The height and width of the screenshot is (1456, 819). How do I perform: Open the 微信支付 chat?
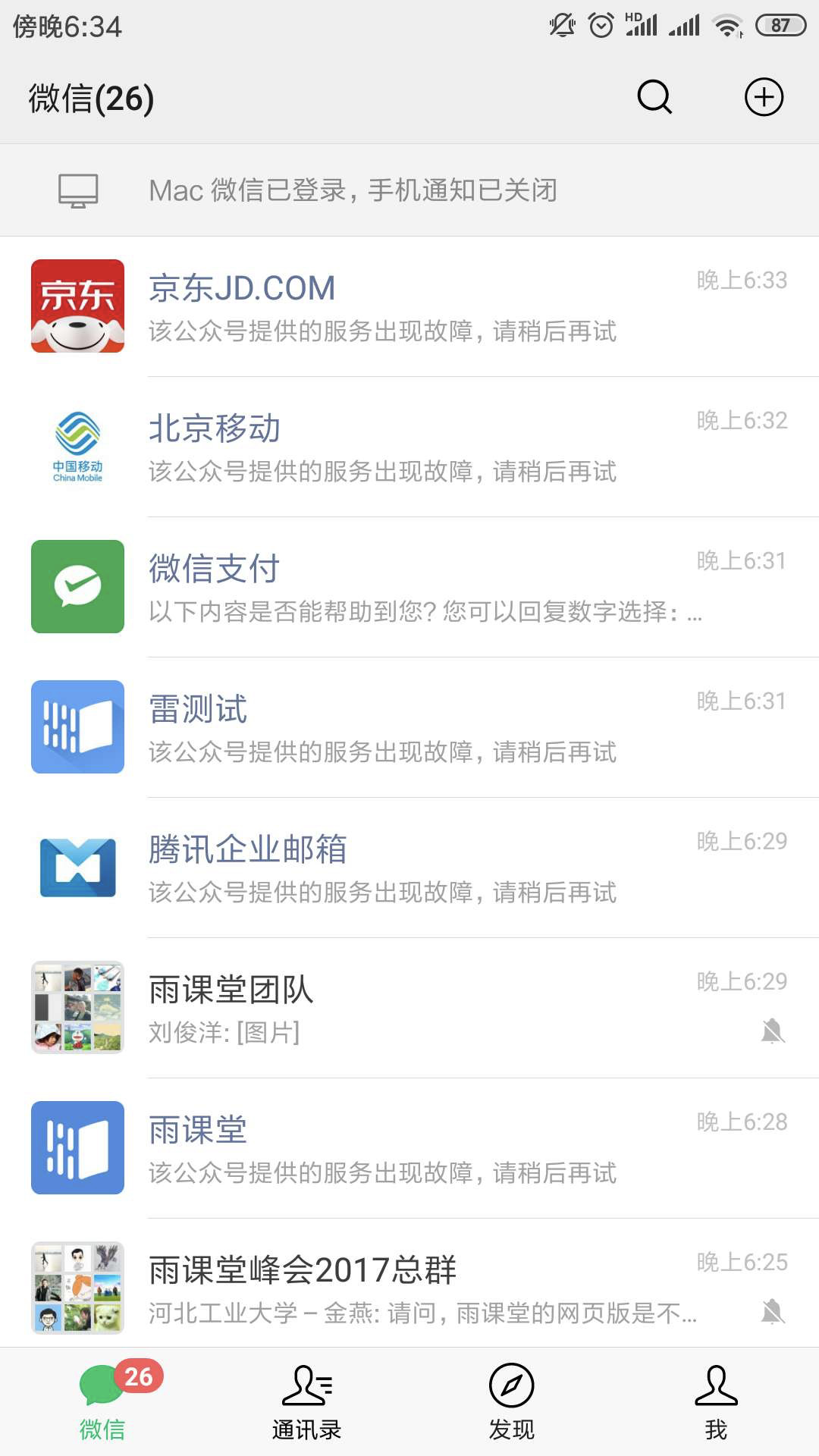coord(409,588)
